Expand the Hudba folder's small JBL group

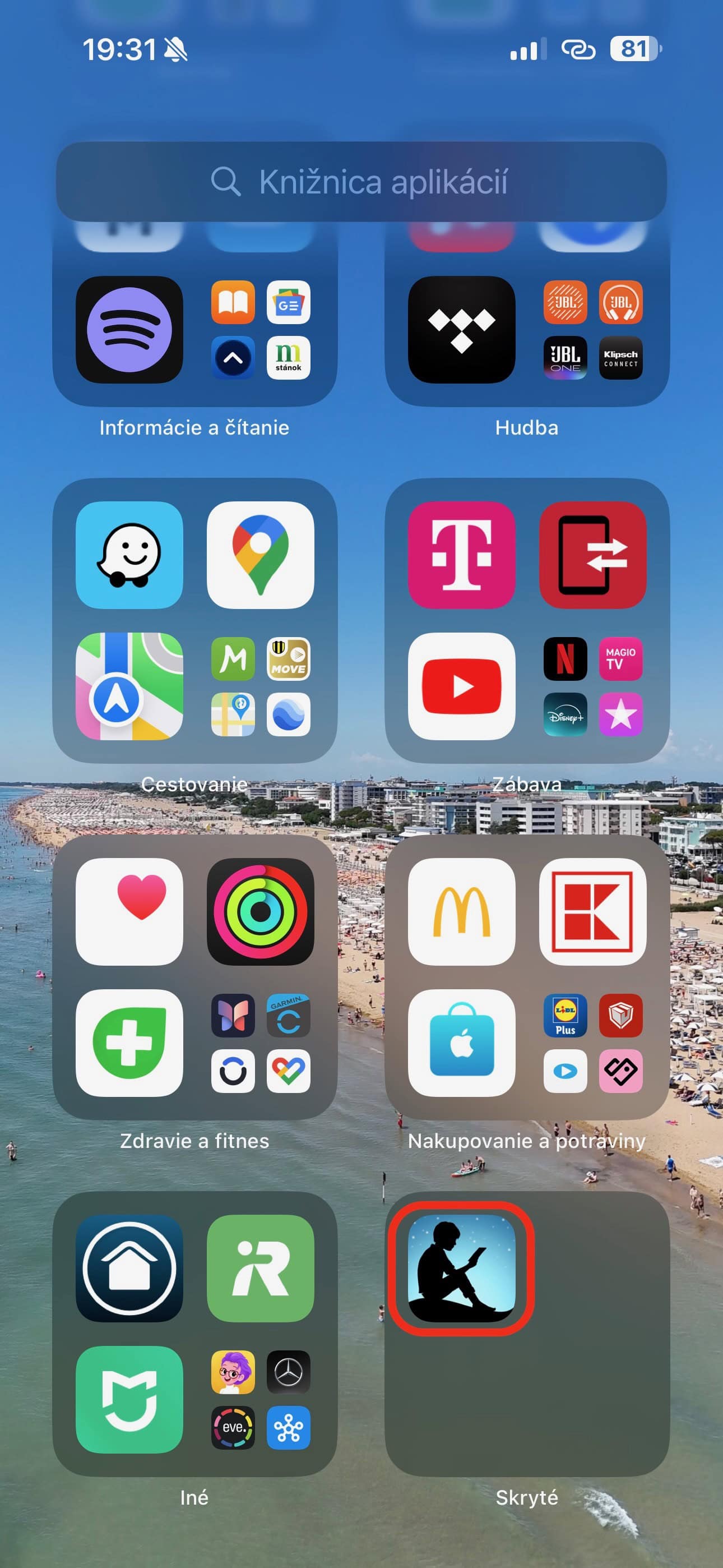[593, 329]
